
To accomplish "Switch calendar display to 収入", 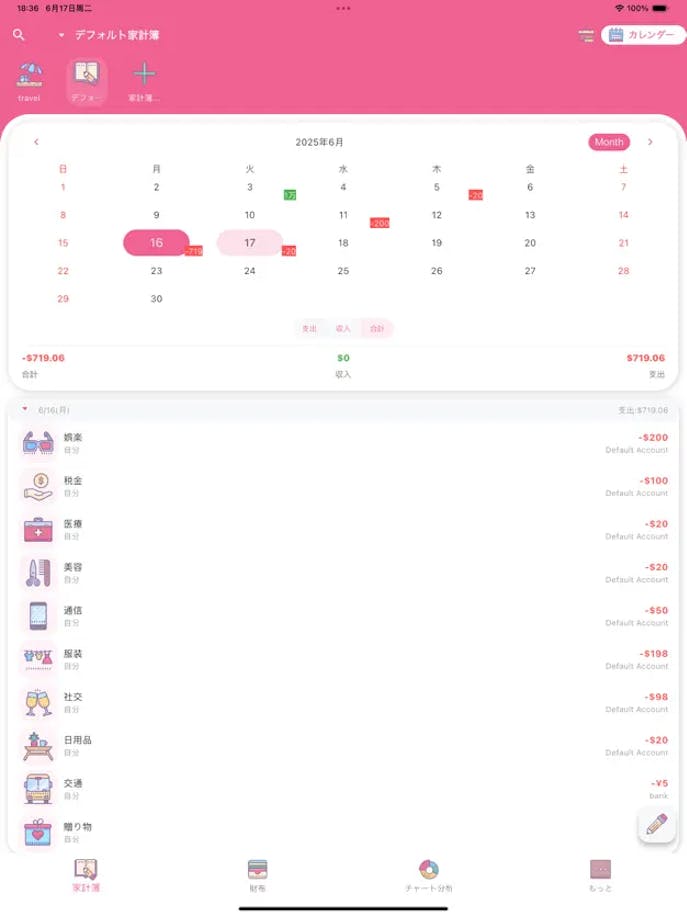I will point(343,328).
